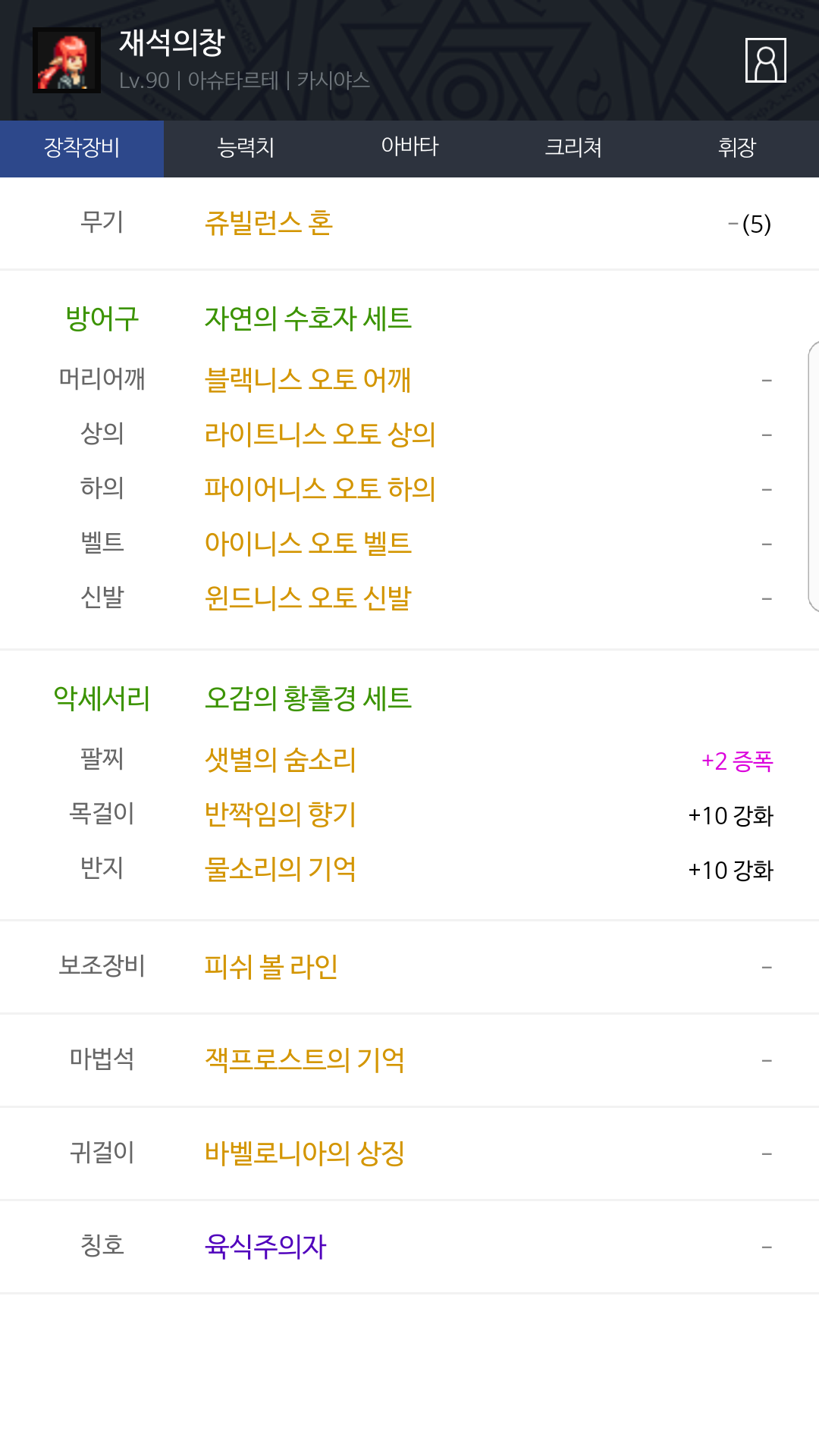Open title 육식주의자
This screenshot has width=819, height=1456.
pos(265,1247)
